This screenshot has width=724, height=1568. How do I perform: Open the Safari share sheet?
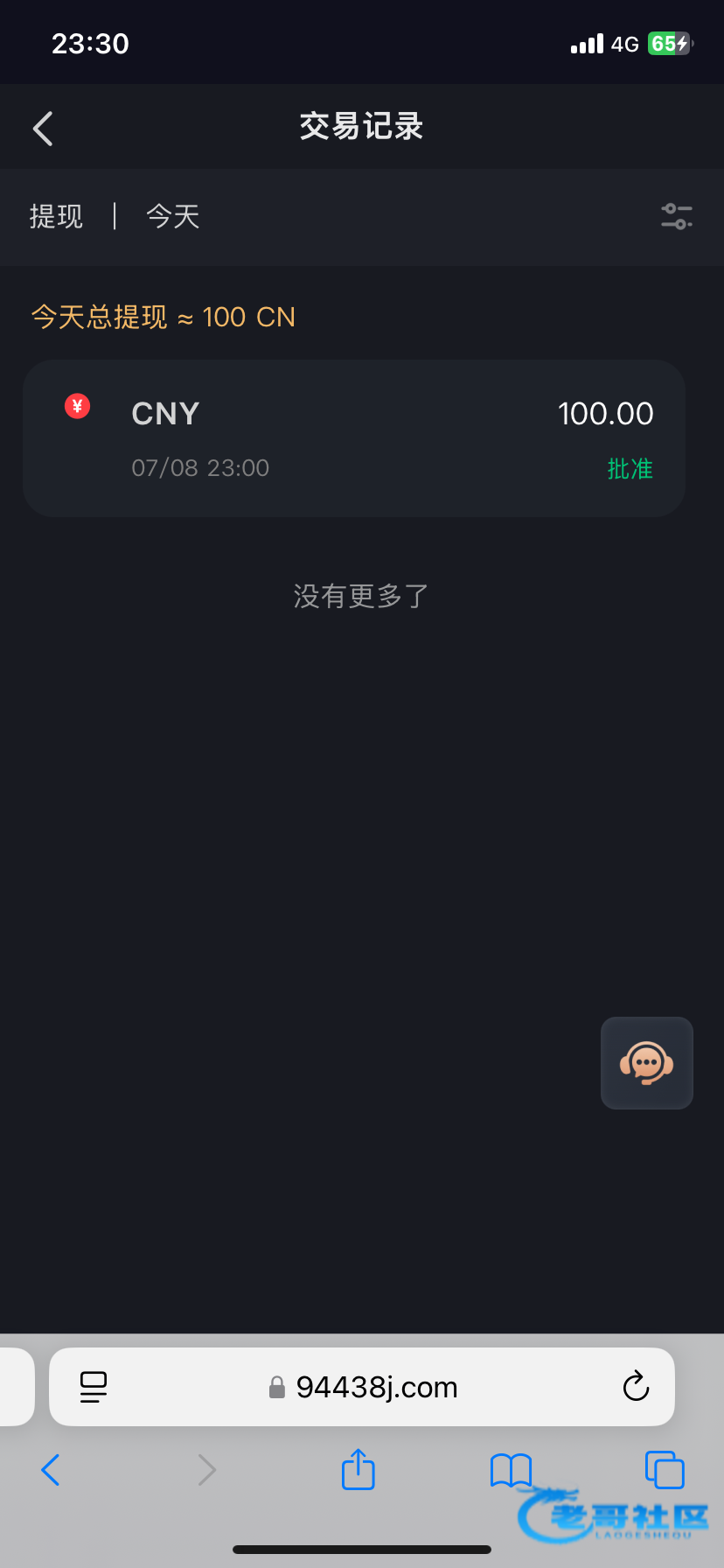coord(359,1469)
